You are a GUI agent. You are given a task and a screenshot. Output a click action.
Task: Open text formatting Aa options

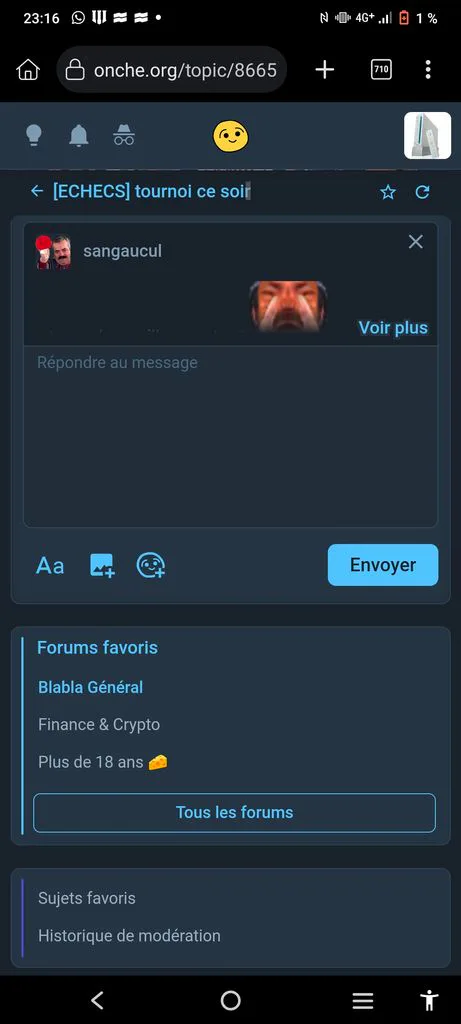(50, 566)
